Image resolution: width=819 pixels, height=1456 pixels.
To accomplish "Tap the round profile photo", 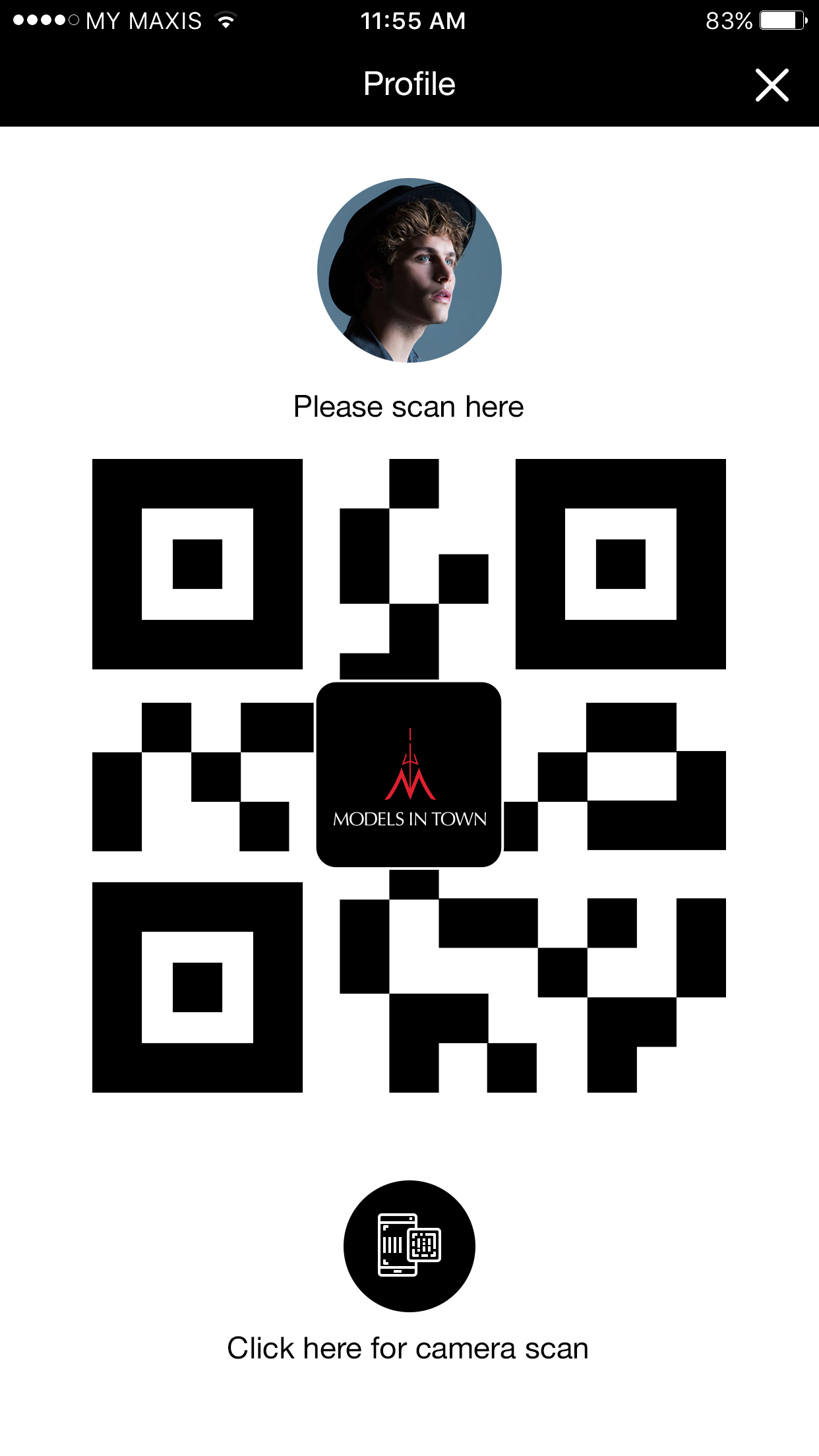I will pos(409,270).
